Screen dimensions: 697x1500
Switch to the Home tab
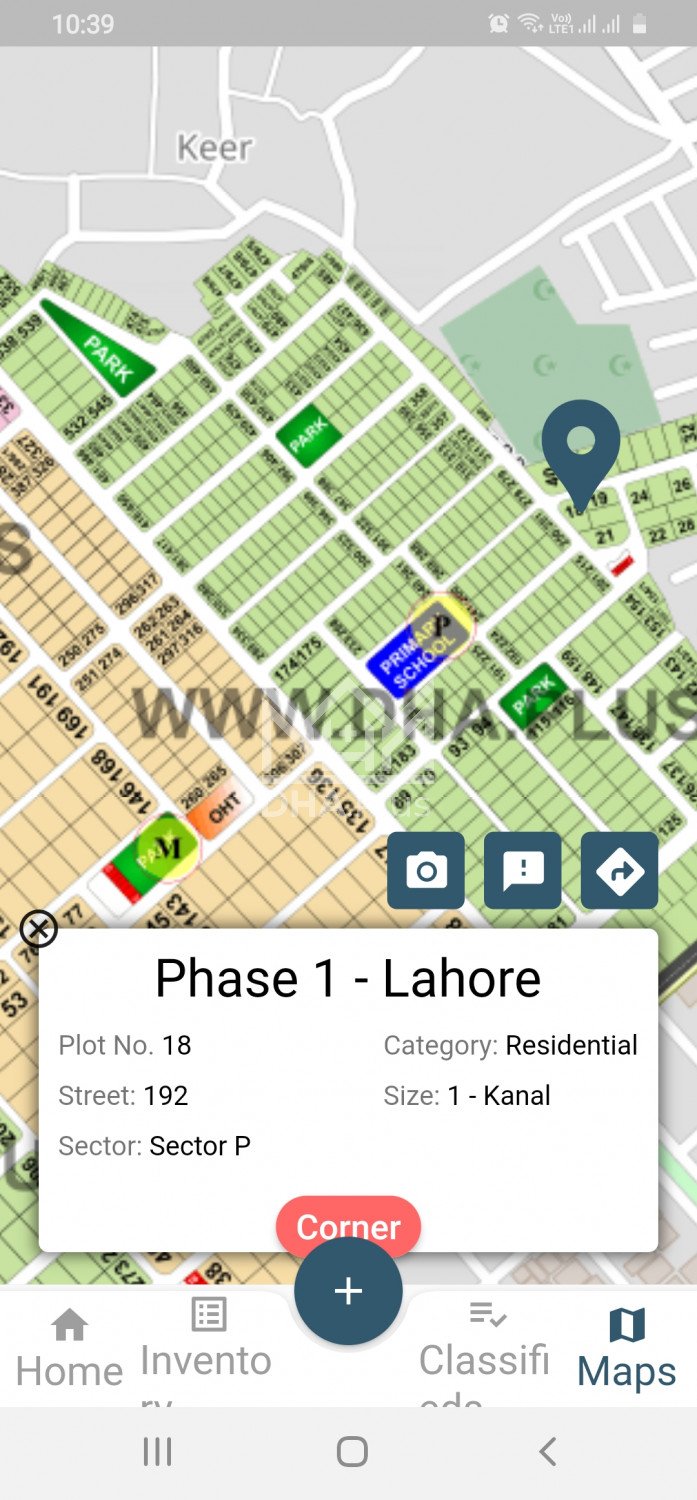(69, 1349)
